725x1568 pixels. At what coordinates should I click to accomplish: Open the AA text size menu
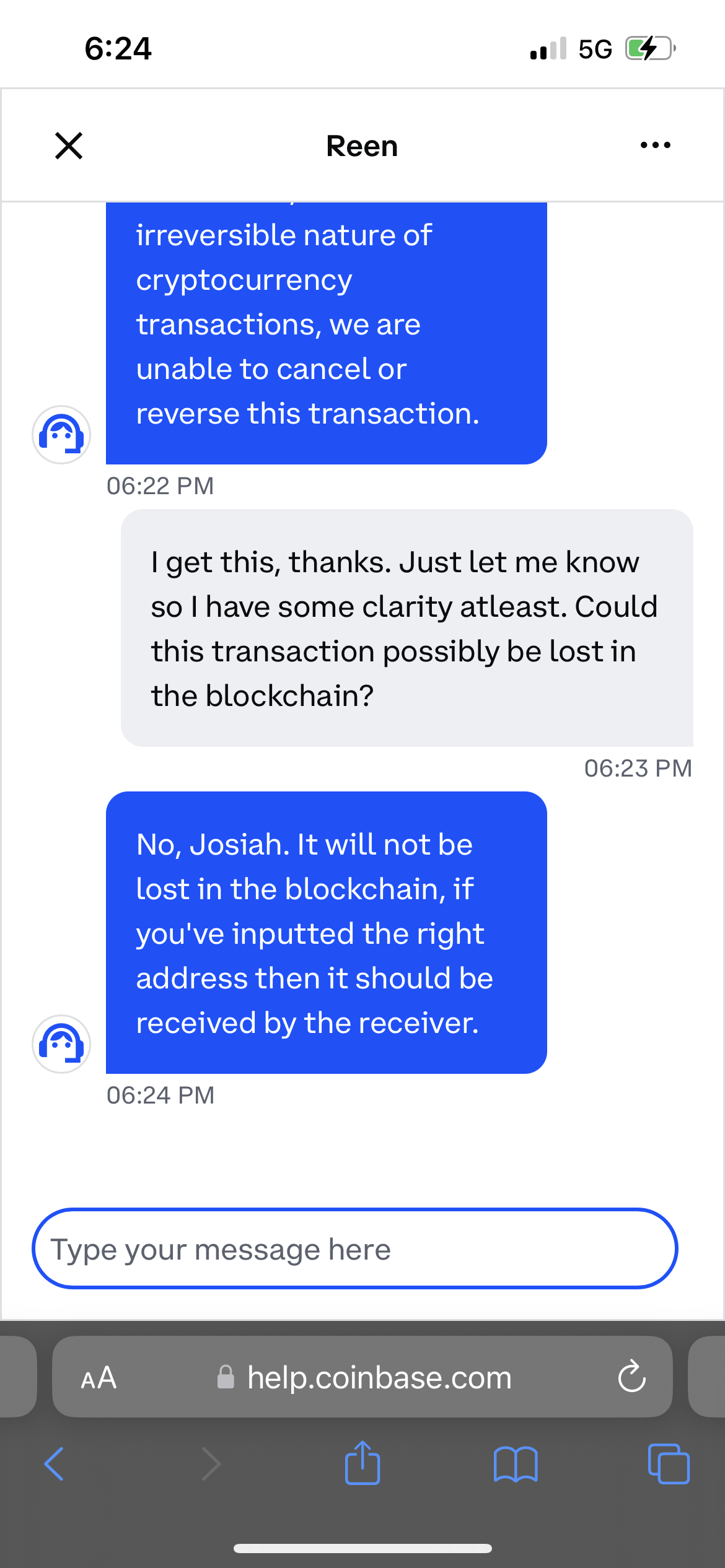99,1378
